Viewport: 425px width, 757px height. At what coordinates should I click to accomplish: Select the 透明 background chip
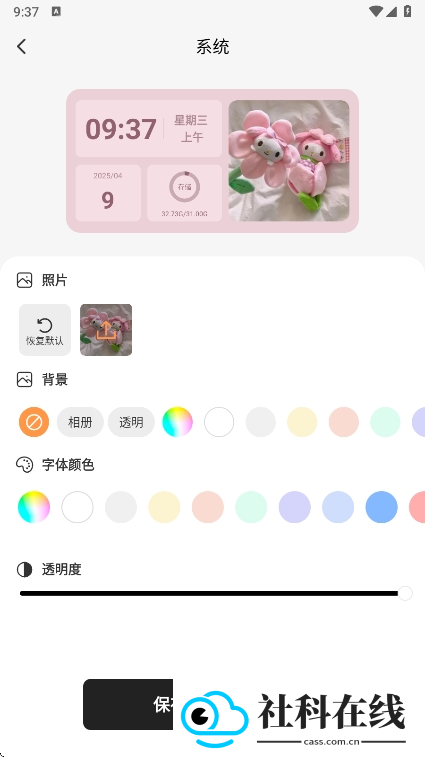[x=131, y=422]
